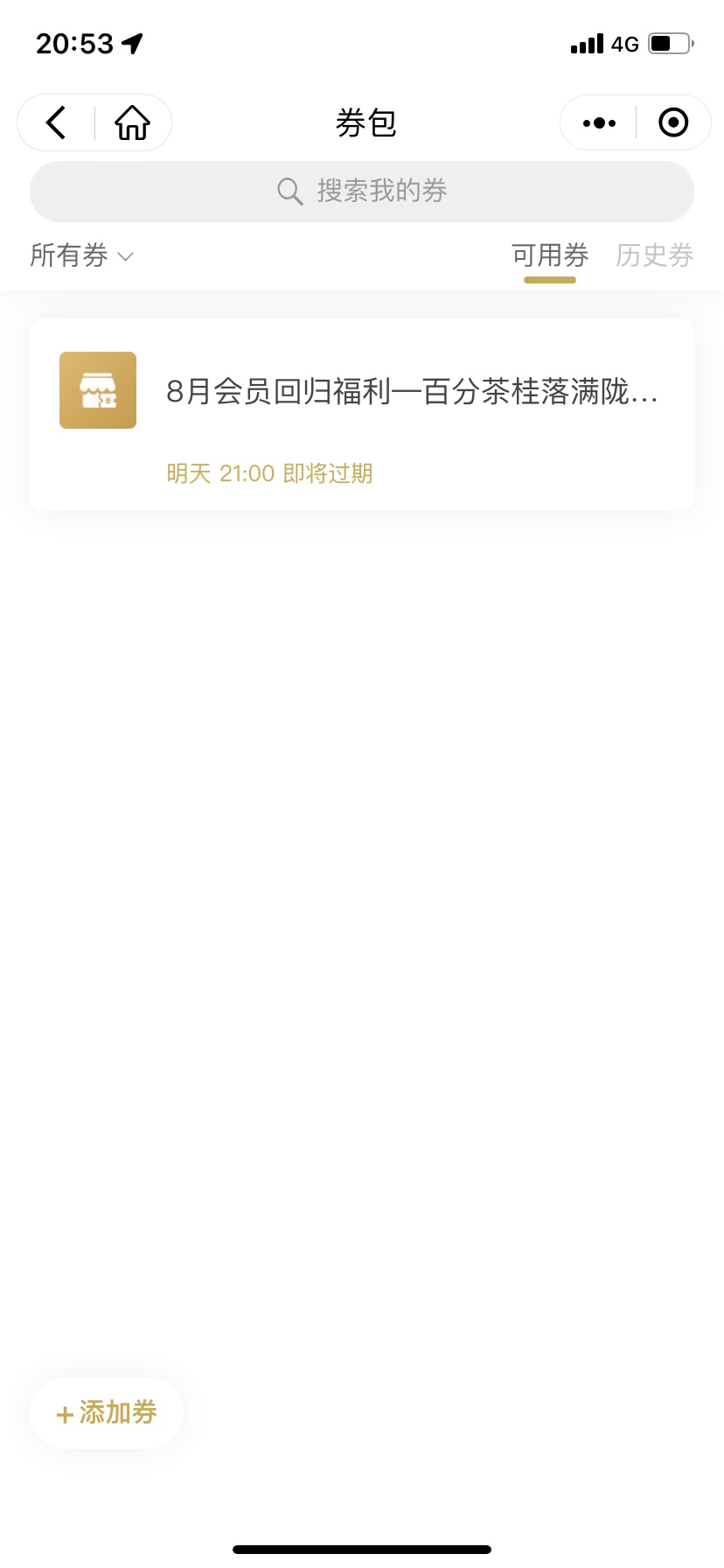Select the 可用券 tab
This screenshot has height=1568, width=724.
[550, 255]
